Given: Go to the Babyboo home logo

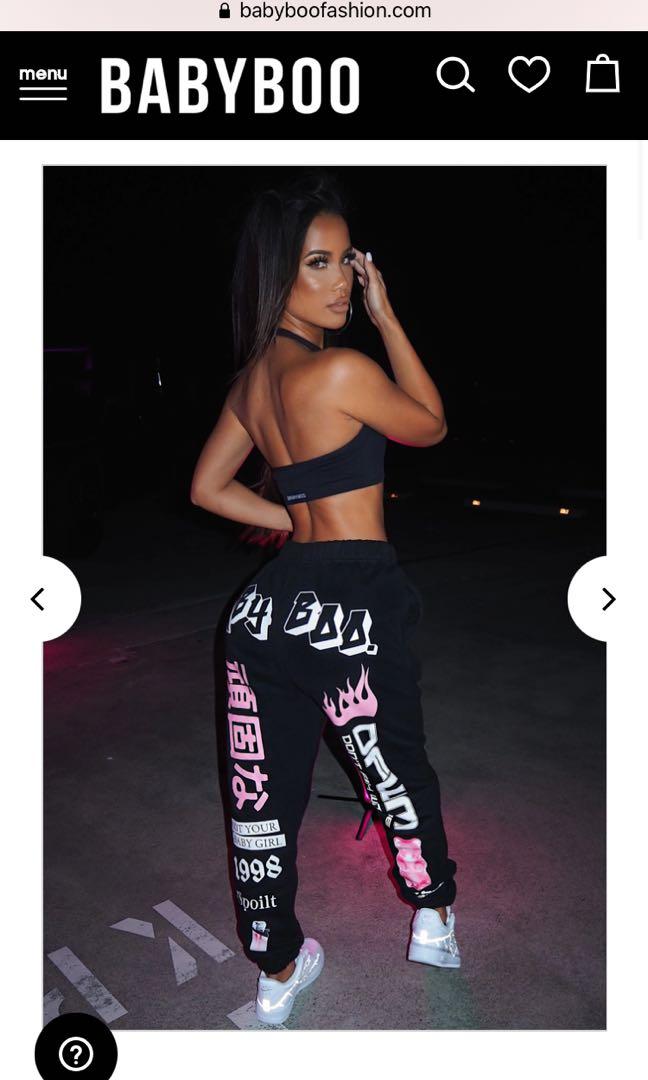Looking at the screenshot, I should tap(230, 85).
